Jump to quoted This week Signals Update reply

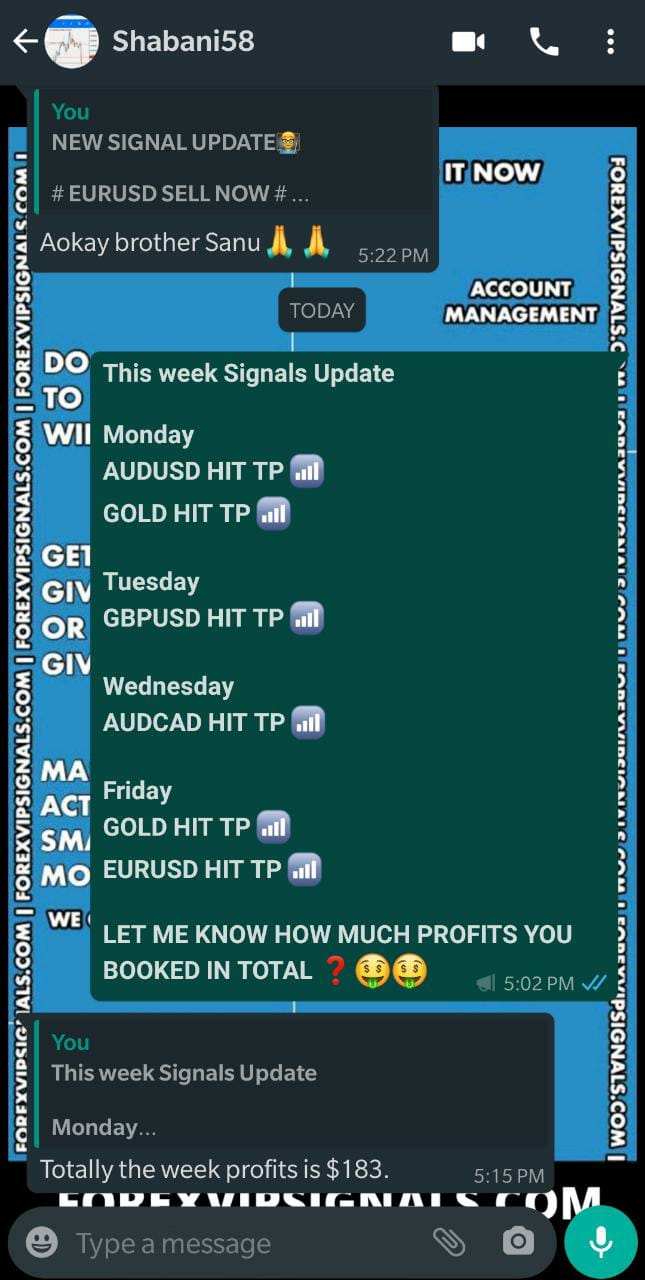[x=292, y=1084]
